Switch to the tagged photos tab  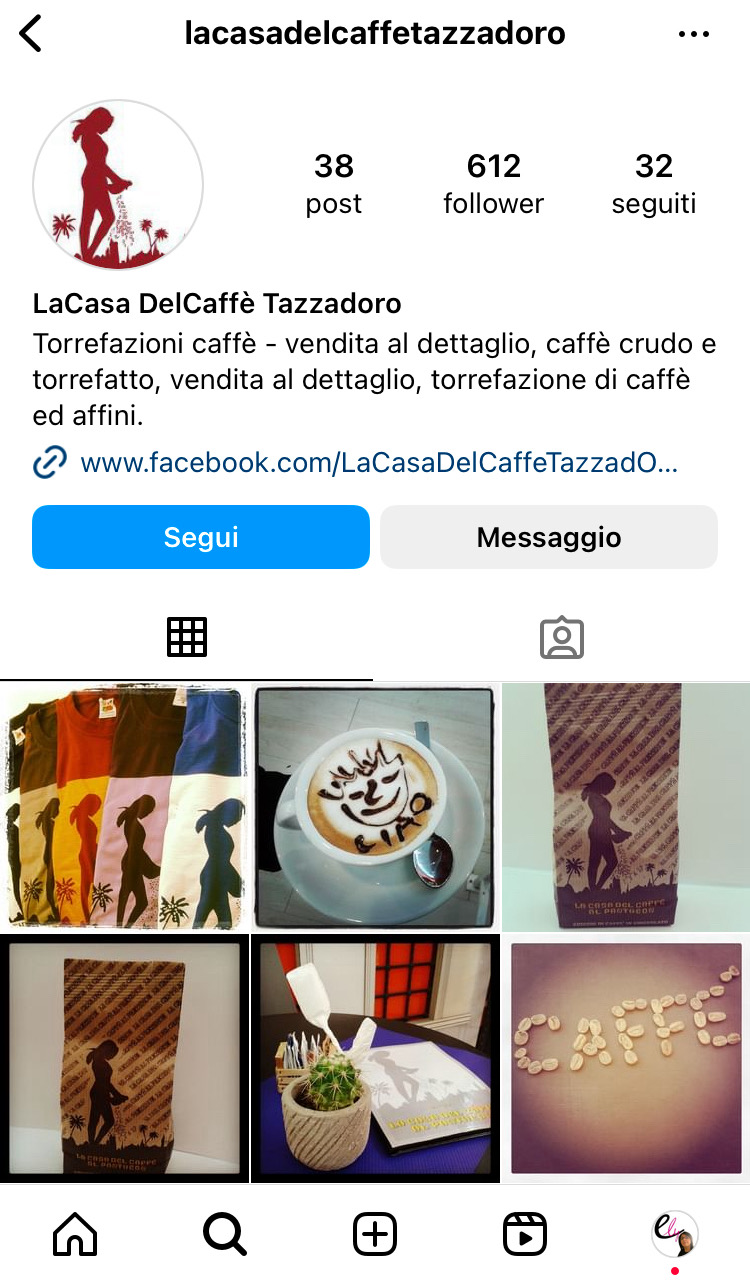point(561,637)
